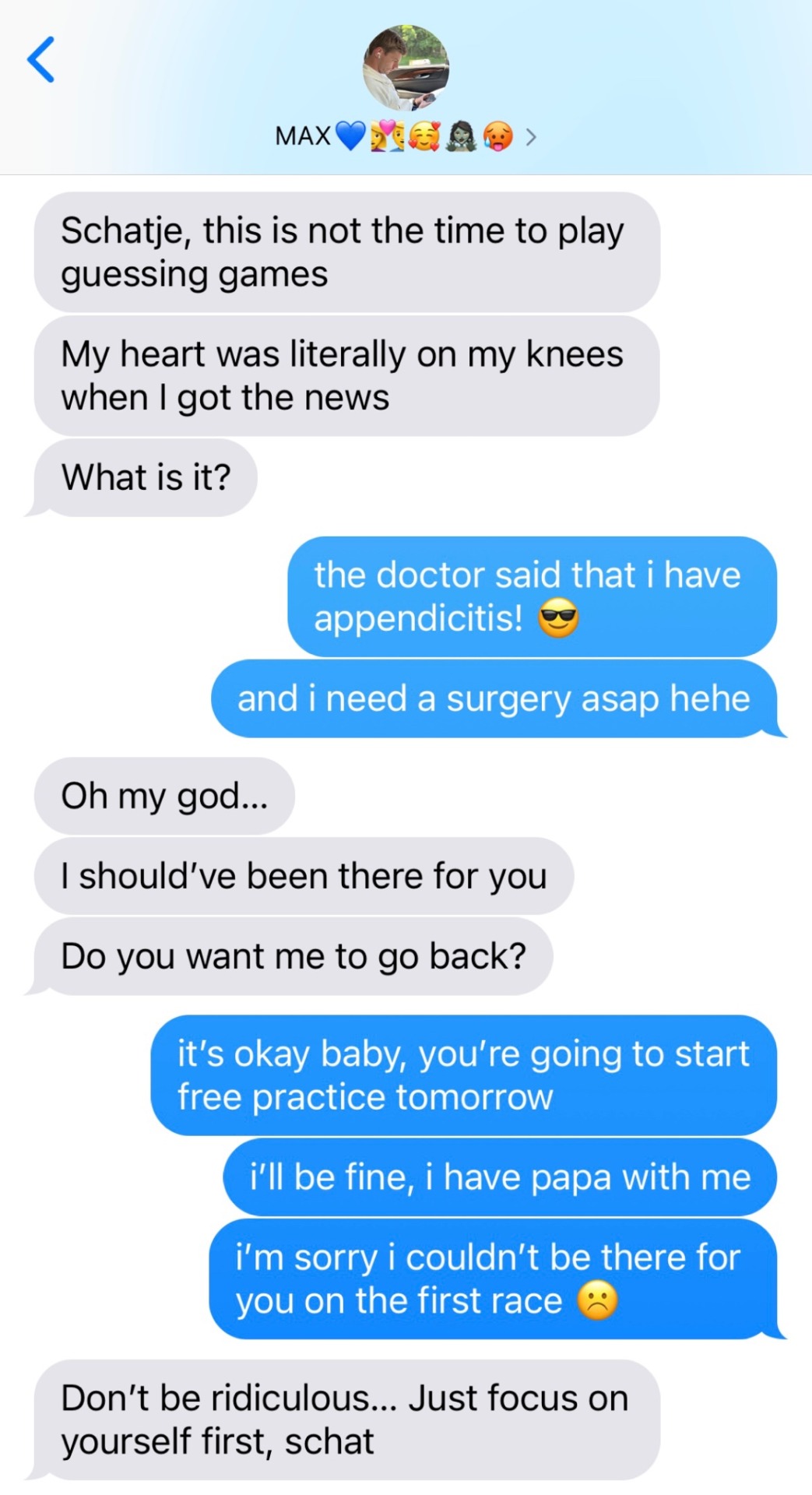This screenshot has width=812, height=1495.
Task: Go back to the messages list
Action: pos(40,59)
